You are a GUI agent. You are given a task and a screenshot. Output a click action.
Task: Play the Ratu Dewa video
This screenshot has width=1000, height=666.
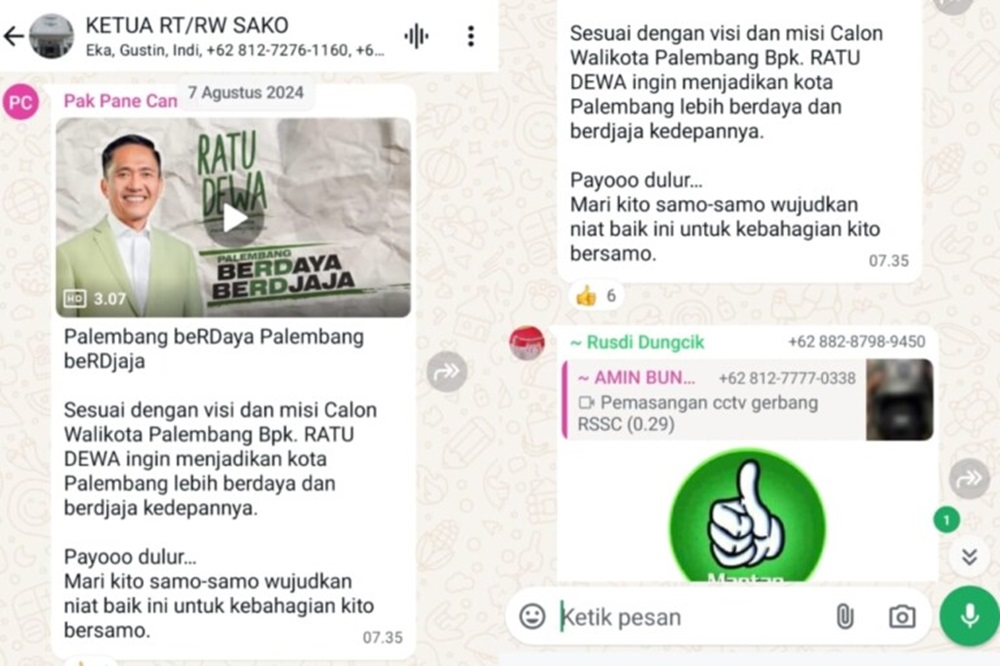point(233,218)
